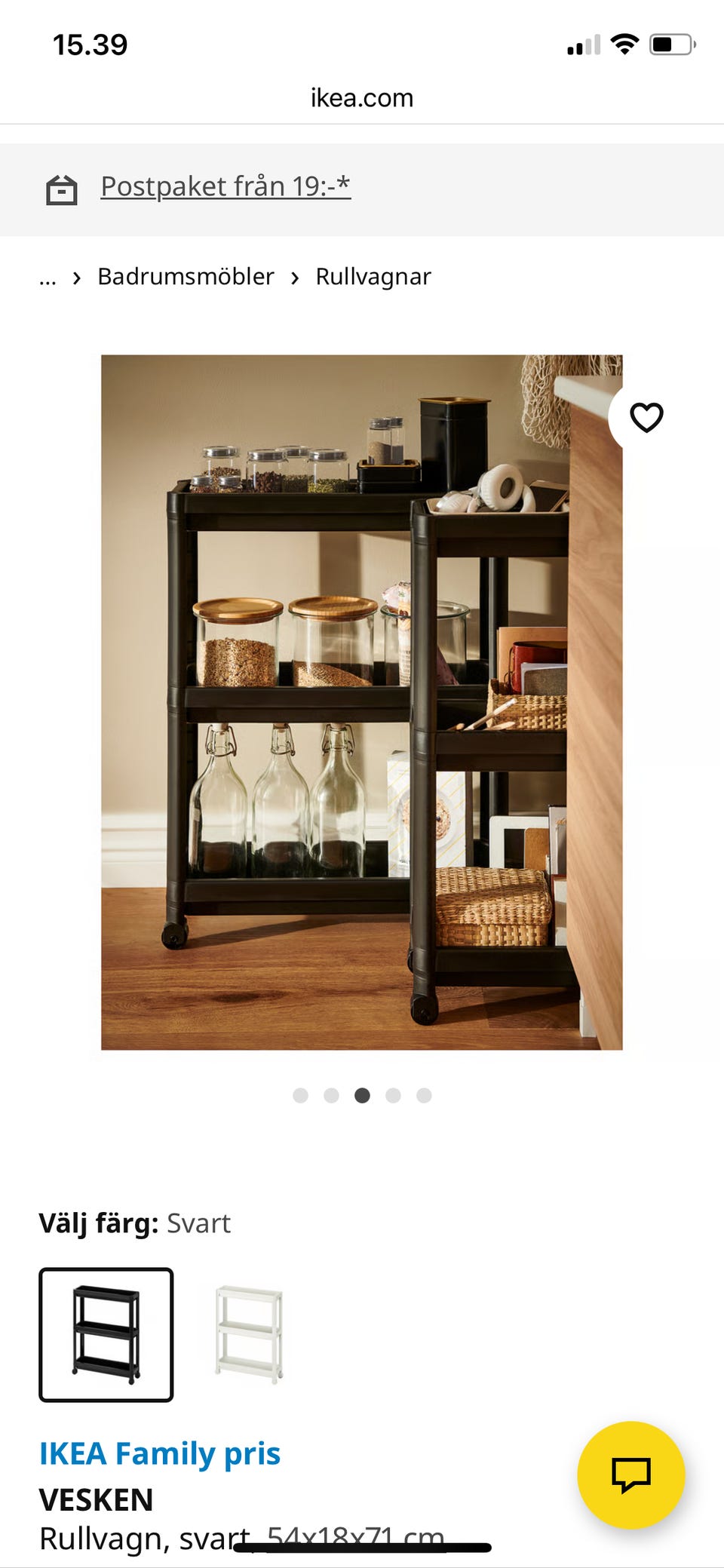Go to Badrumsmöbler breadcrumb
724x1568 pixels.
pos(186,277)
